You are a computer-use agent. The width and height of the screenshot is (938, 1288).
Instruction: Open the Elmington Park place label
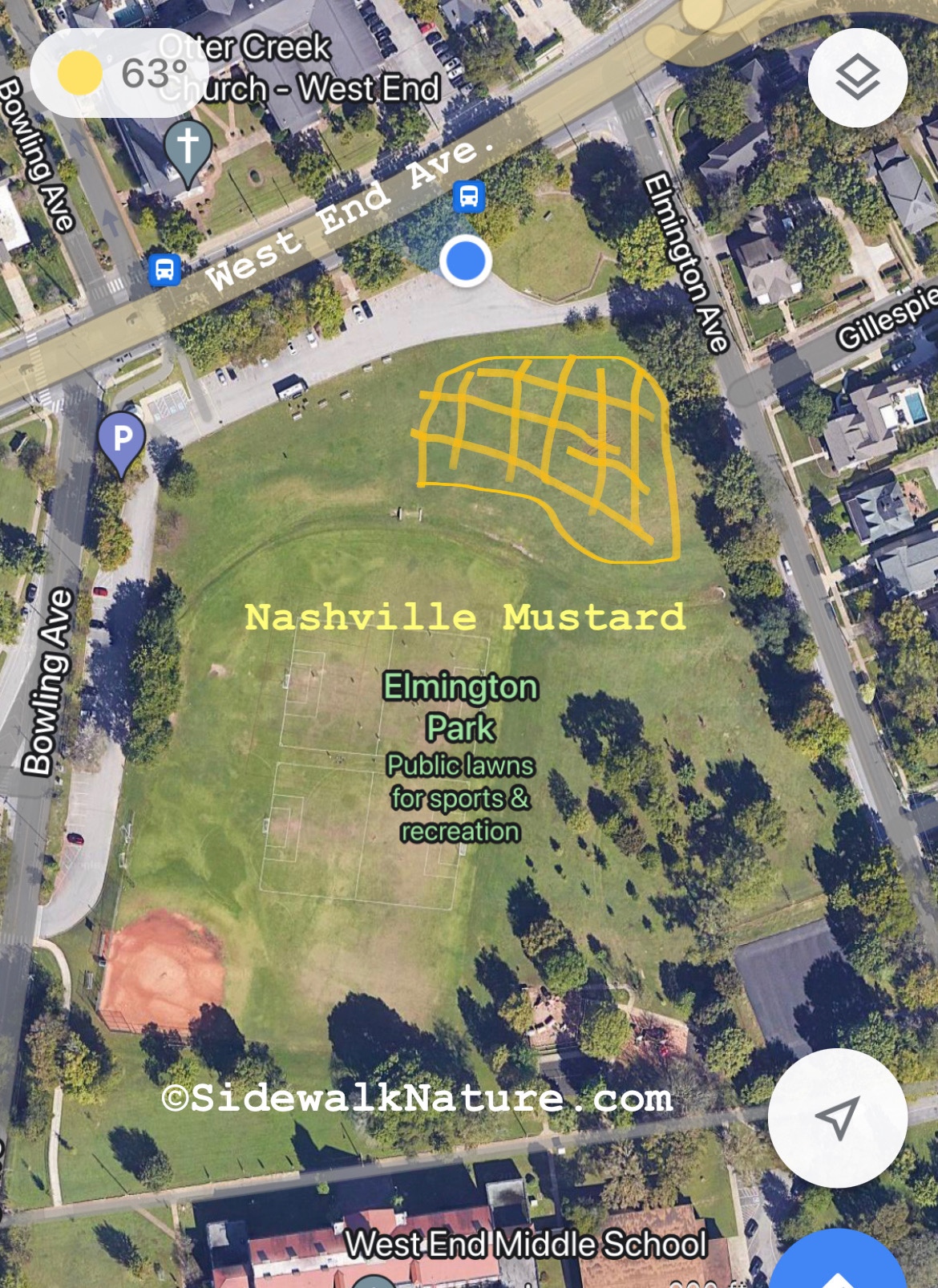460,707
